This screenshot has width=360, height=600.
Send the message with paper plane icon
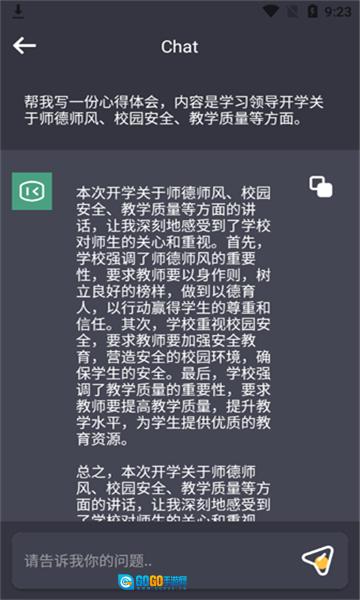point(318,560)
